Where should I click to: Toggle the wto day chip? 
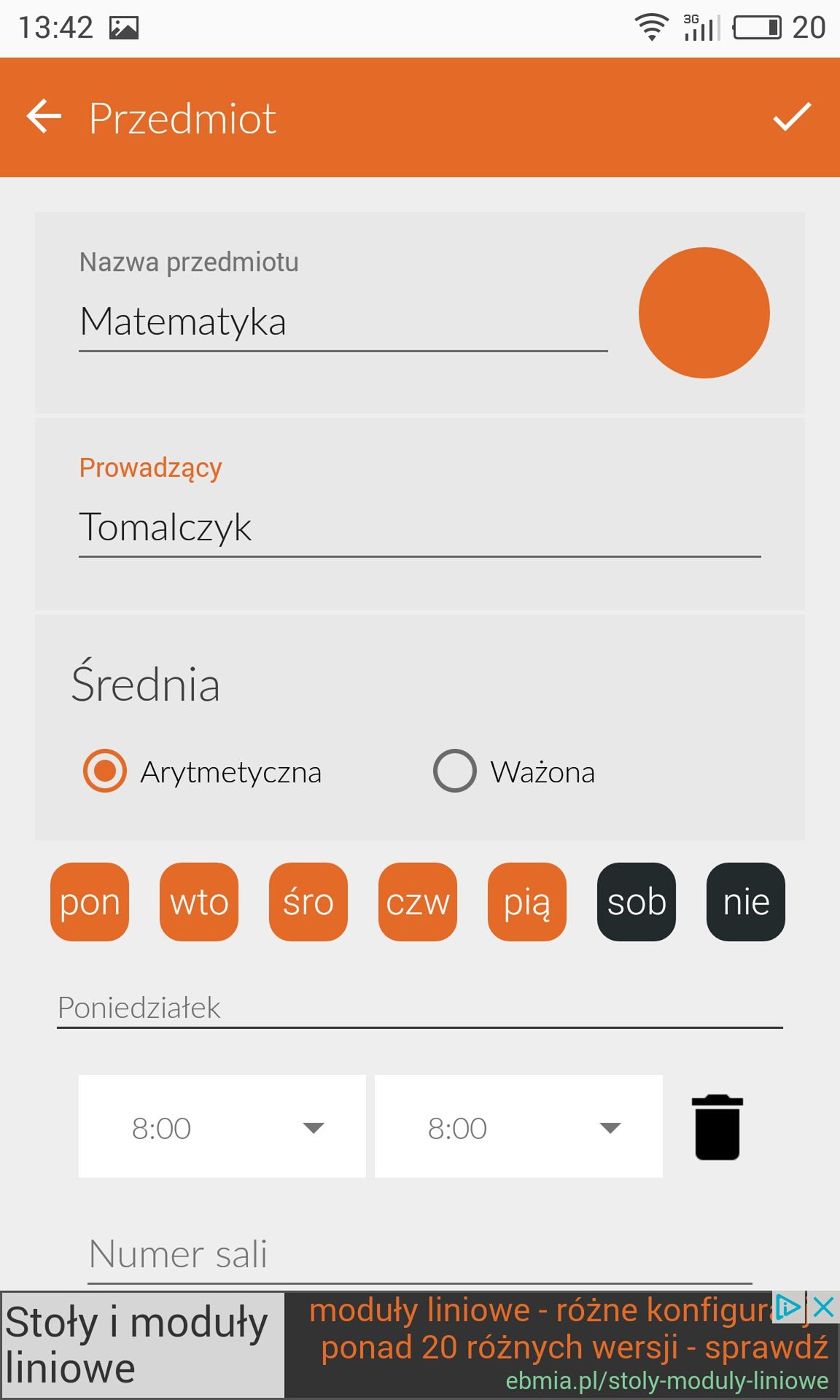[x=199, y=902]
